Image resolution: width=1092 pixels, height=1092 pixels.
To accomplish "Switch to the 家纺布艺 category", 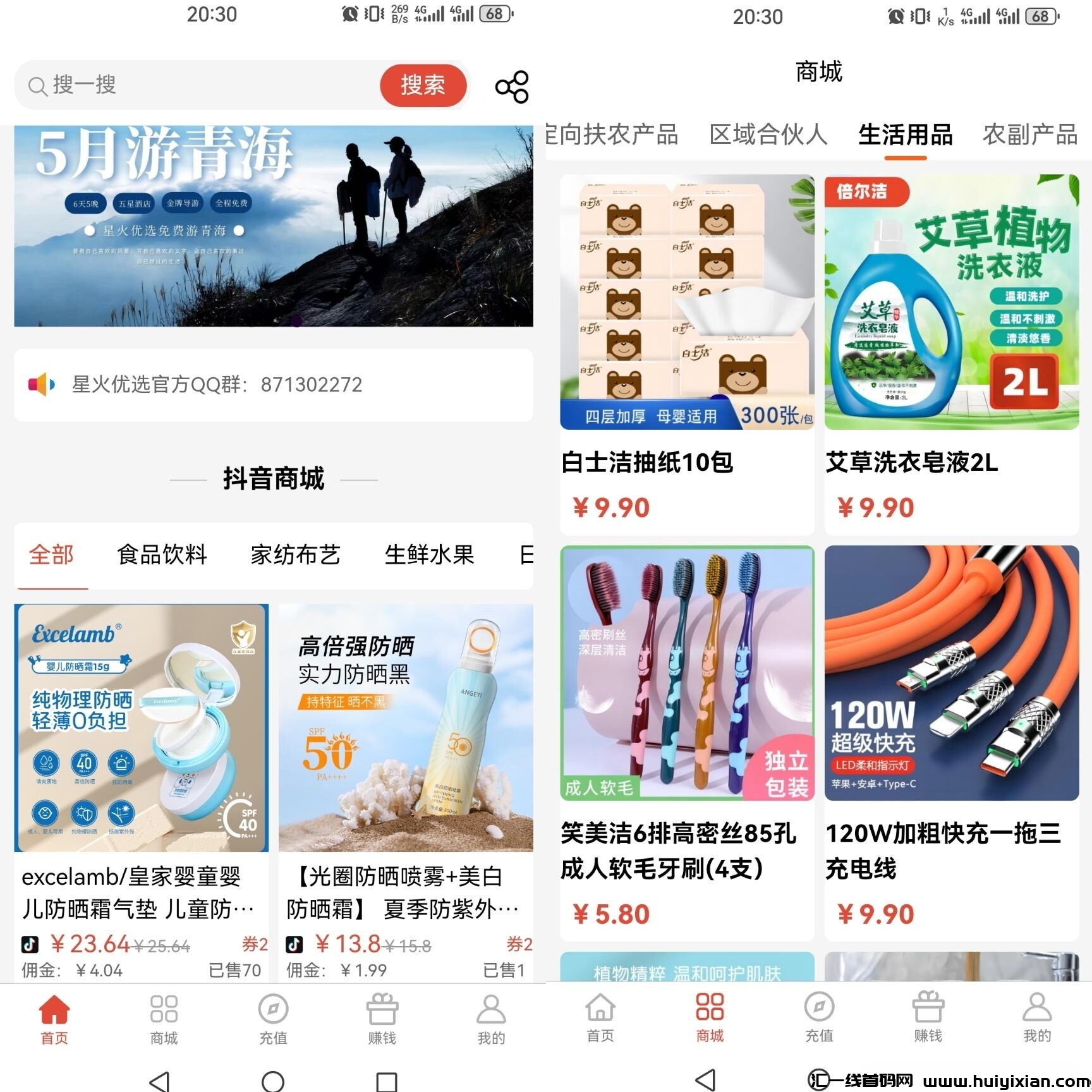I will coord(295,555).
